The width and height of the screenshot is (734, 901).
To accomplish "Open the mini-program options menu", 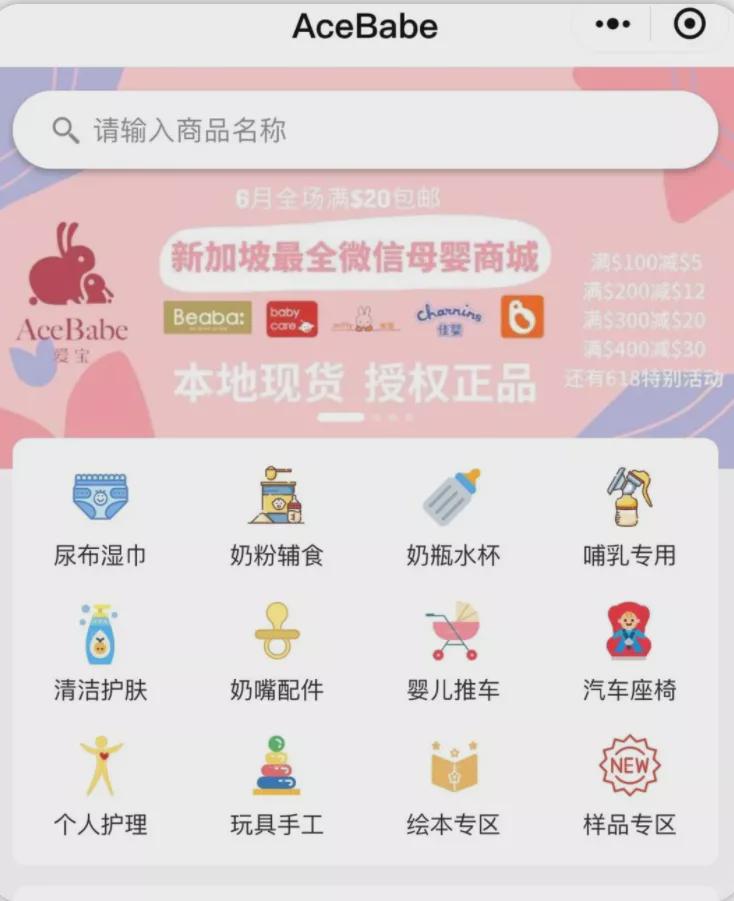I will pyautogui.click(x=615, y=26).
